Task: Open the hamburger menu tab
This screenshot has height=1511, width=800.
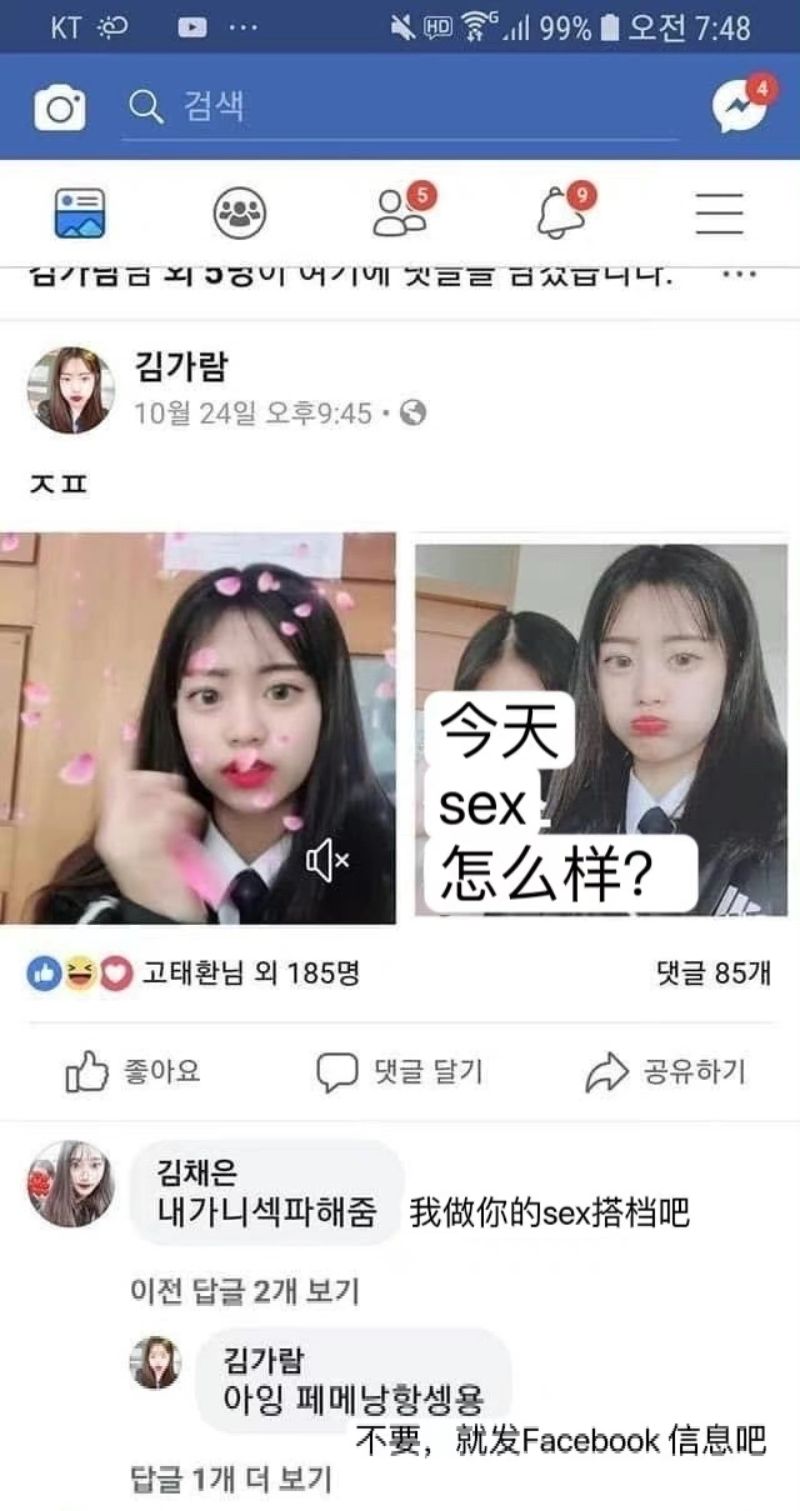Action: pyautogui.click(x=720, y=213)
